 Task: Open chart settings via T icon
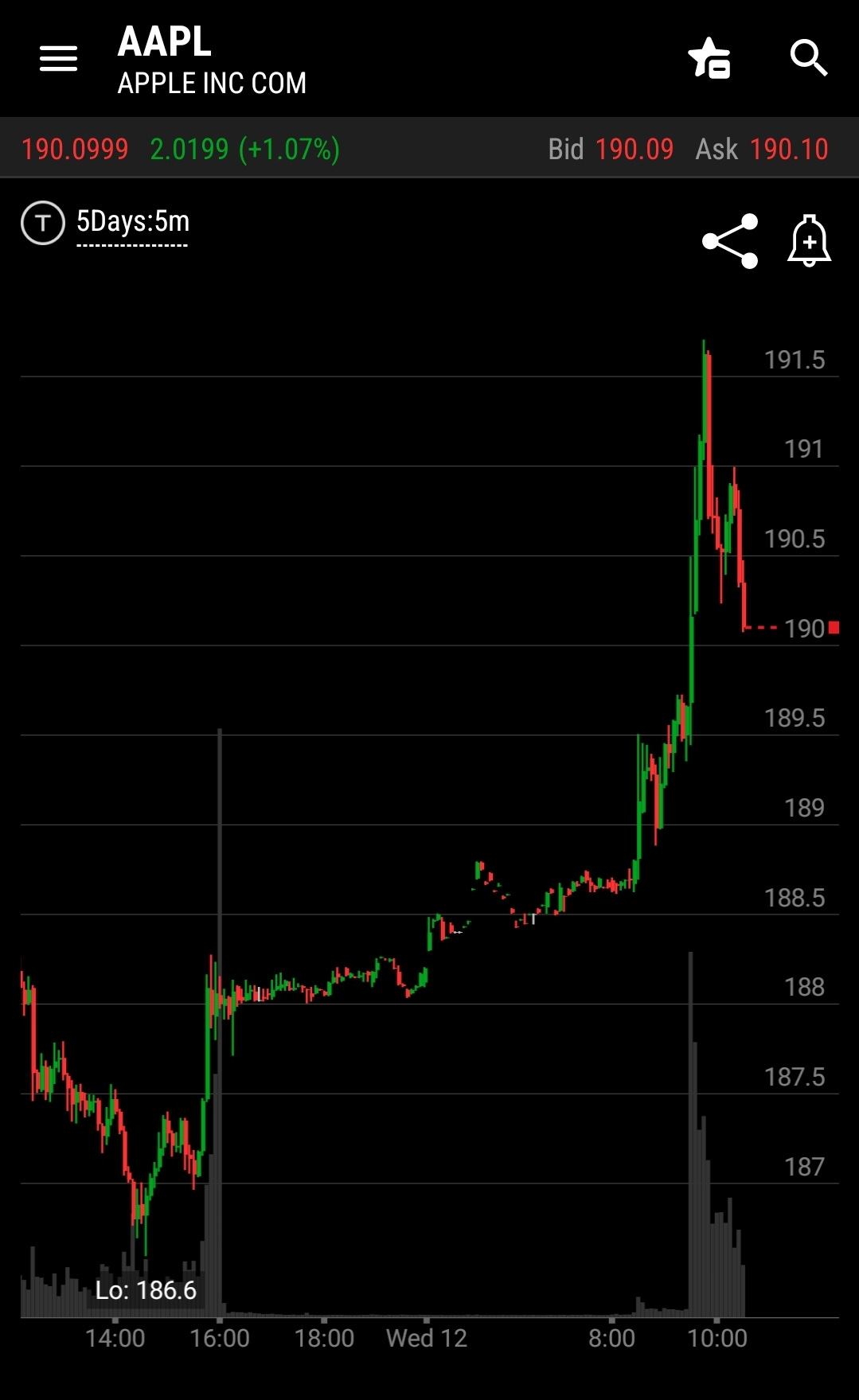(x=43, y=223)
